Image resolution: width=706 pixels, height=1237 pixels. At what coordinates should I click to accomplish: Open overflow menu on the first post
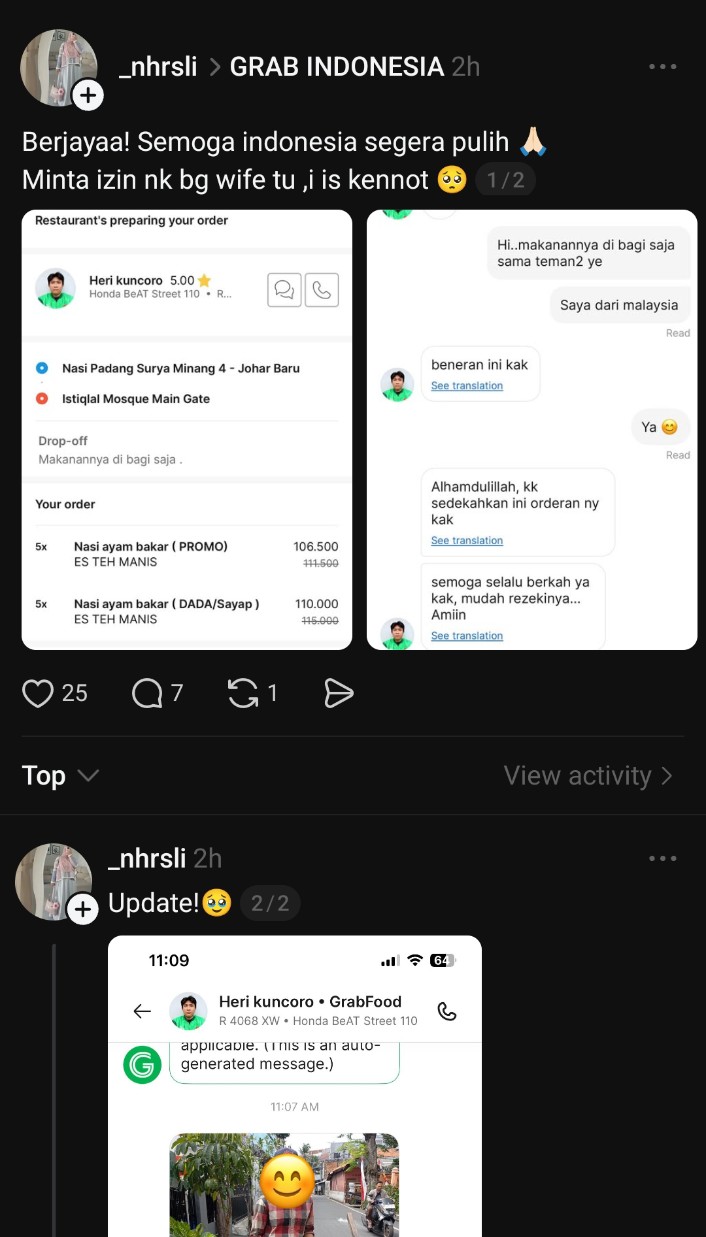[663, 67]
